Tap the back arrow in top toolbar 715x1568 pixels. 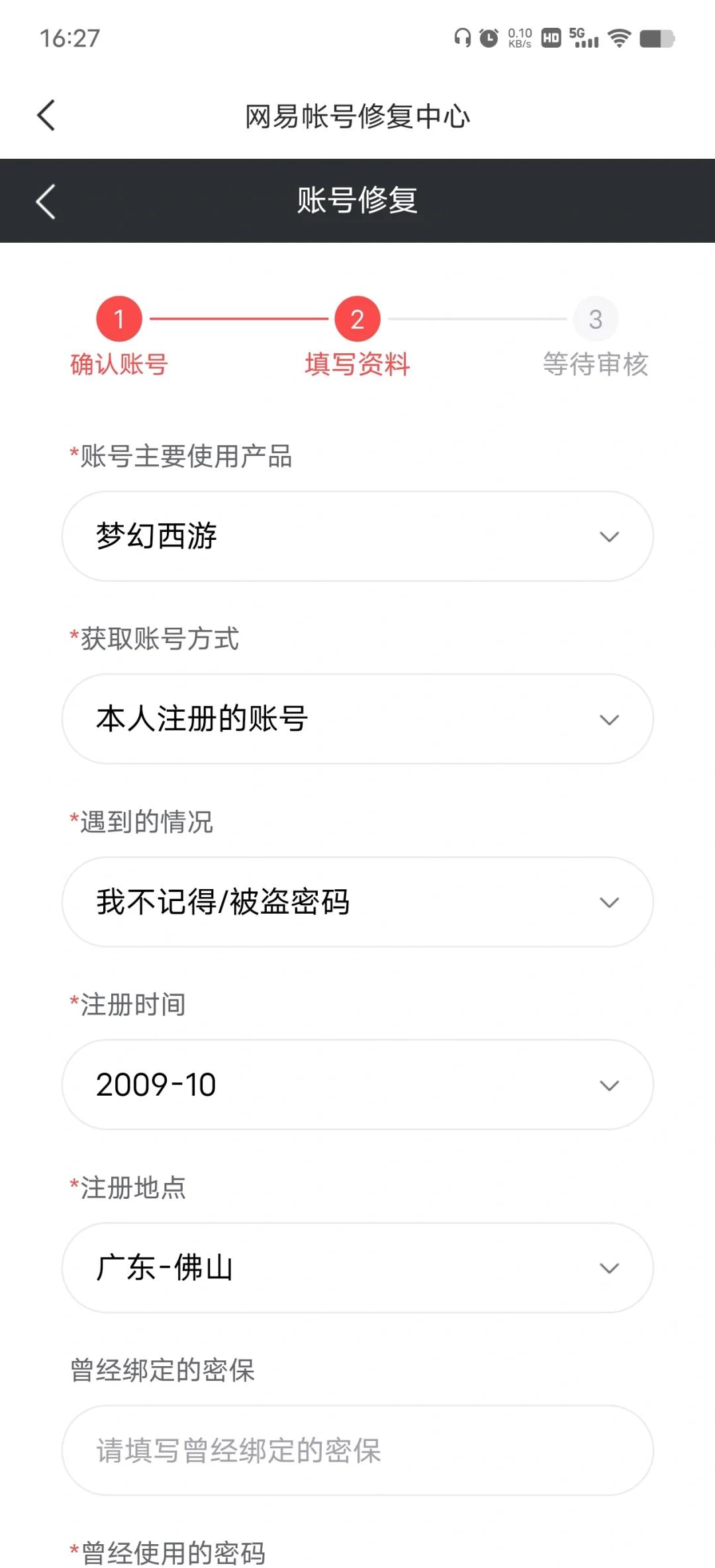click(45, 115)
